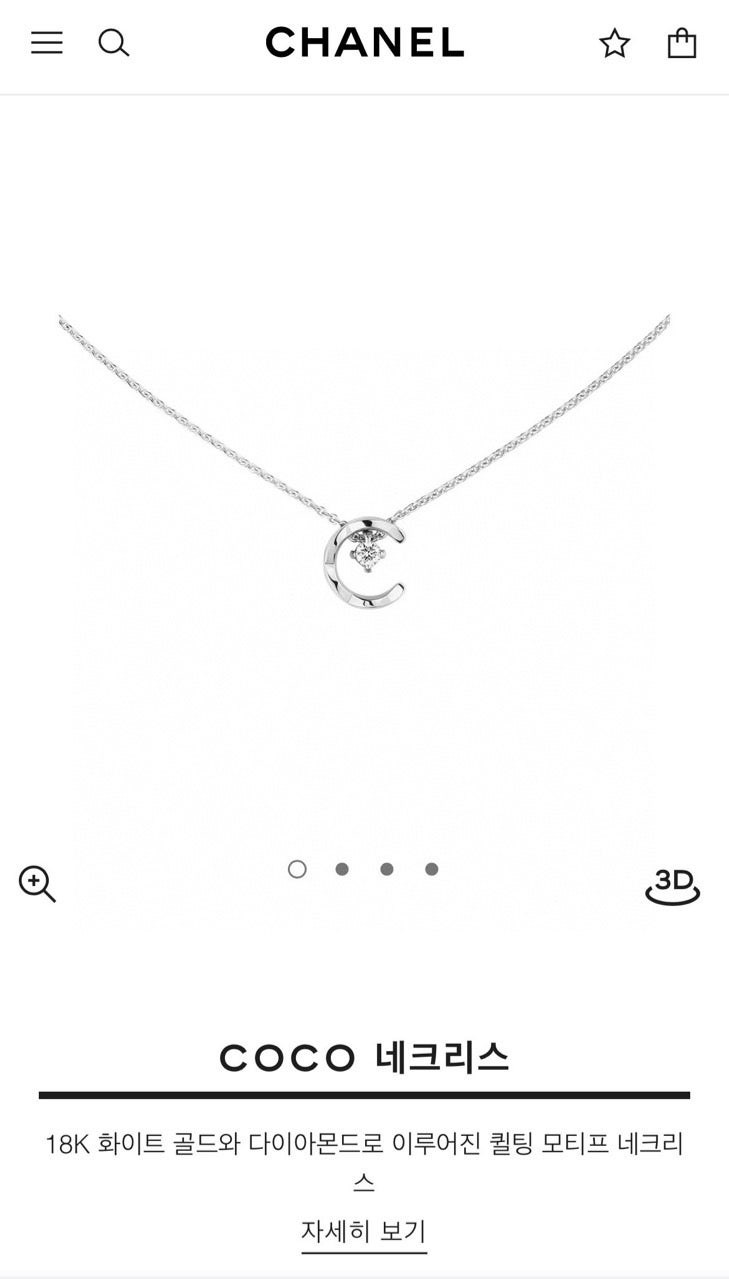Screen dimensions: 729x1279
Task: Open the shopping bag
Action: (x=682, y=43)
